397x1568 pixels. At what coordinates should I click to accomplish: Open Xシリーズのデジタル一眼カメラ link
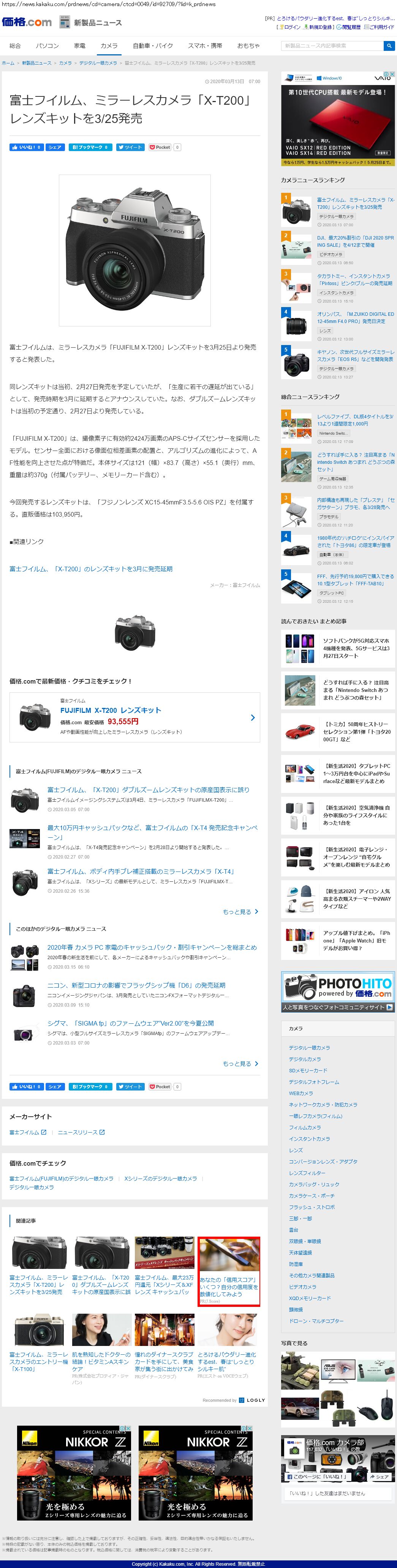tap(161, 1179)
